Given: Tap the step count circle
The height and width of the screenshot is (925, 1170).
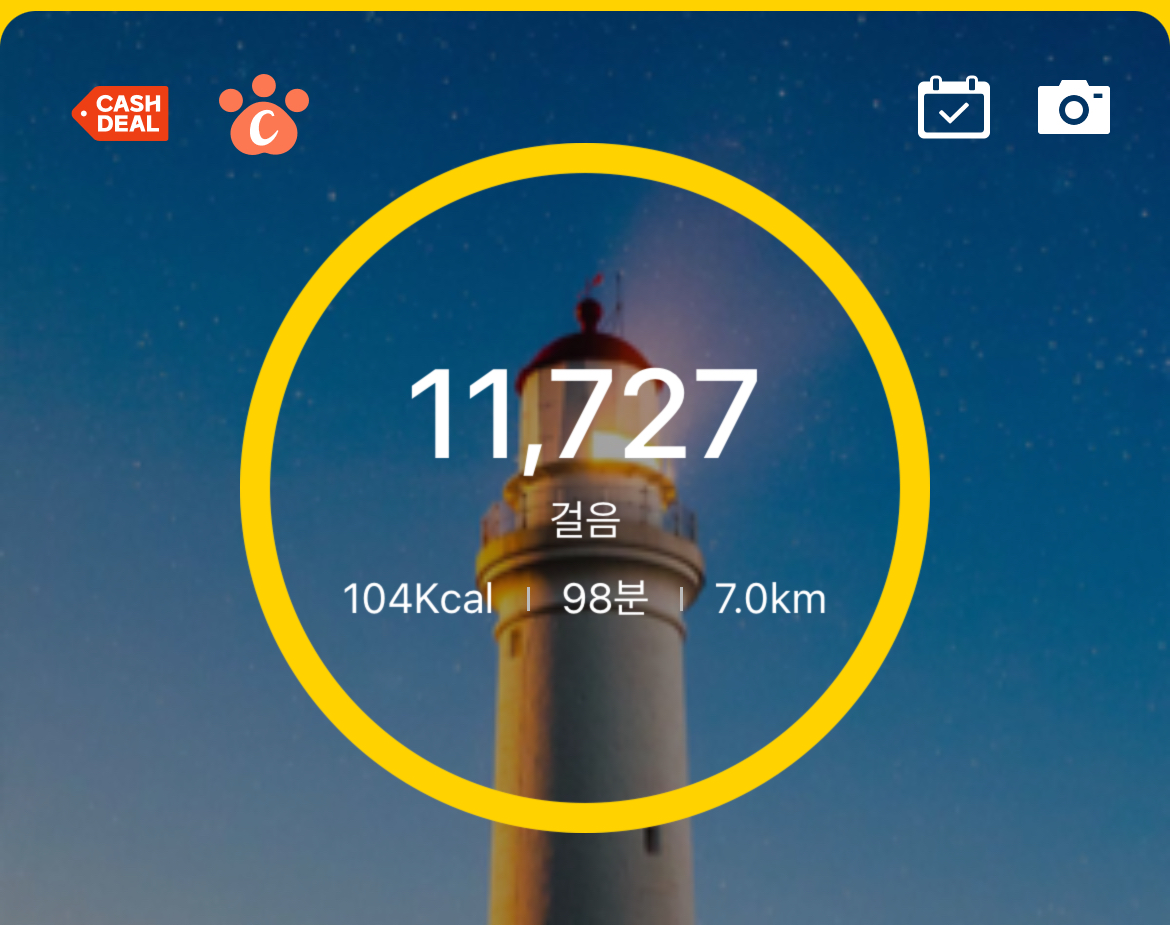Looking at the screenshot, I should (x=585, y=488).
